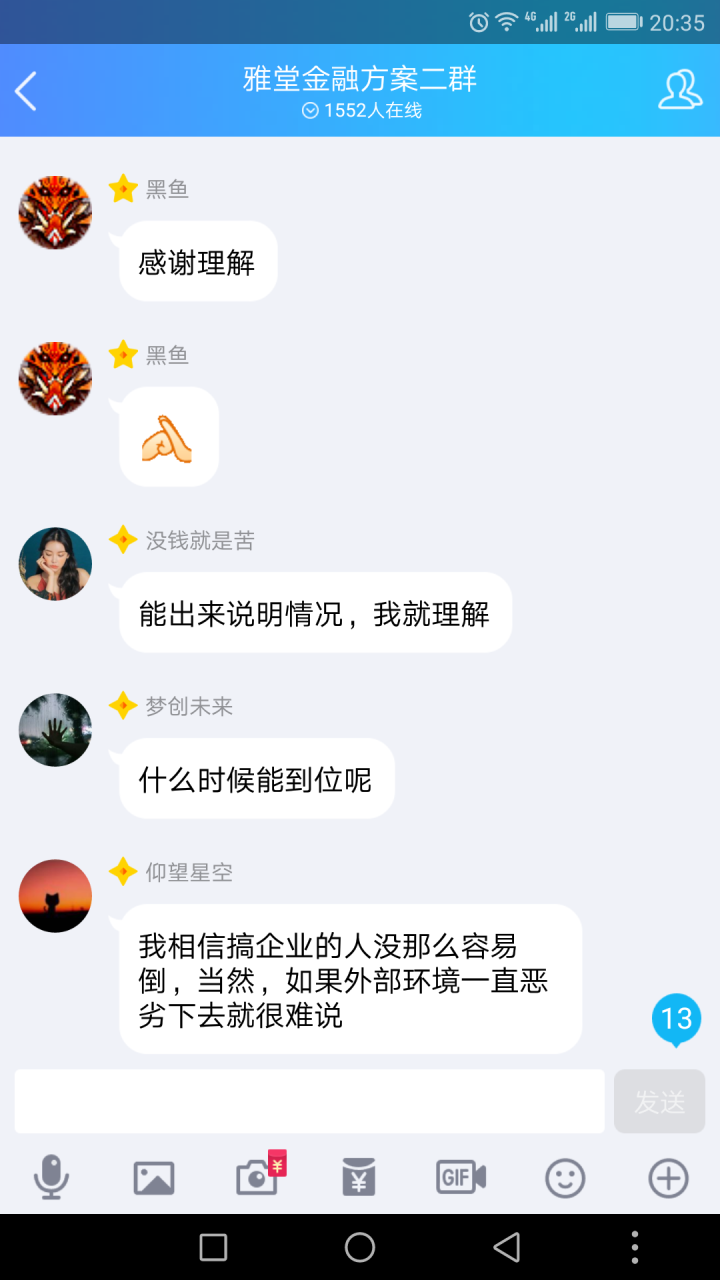Image resolution: width=720 pixels, height=1280 pixels.
Task: Tap the 发送 send button
Action: (x=659, y=1101)
